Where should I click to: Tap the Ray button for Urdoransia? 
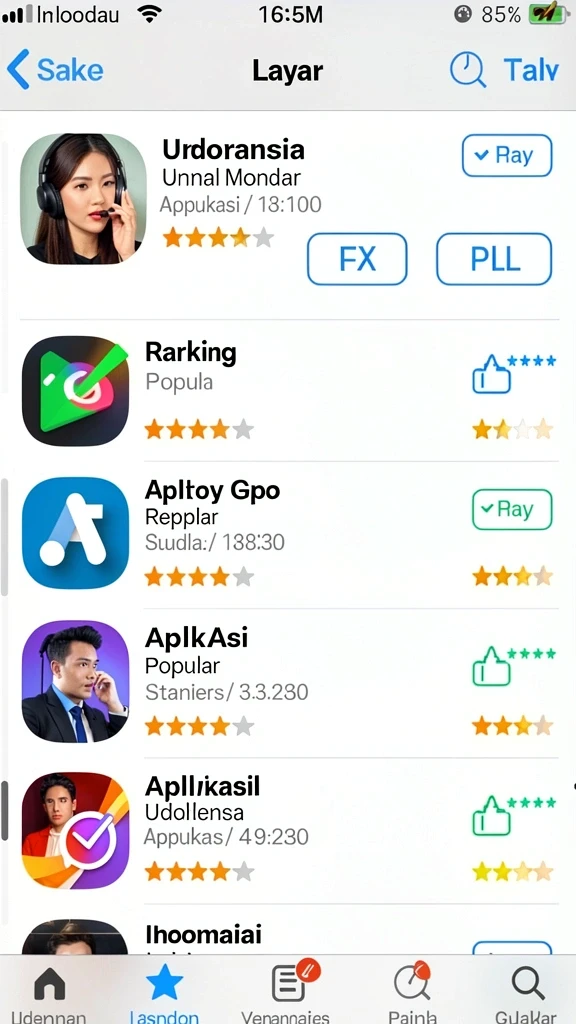(507, 155)
